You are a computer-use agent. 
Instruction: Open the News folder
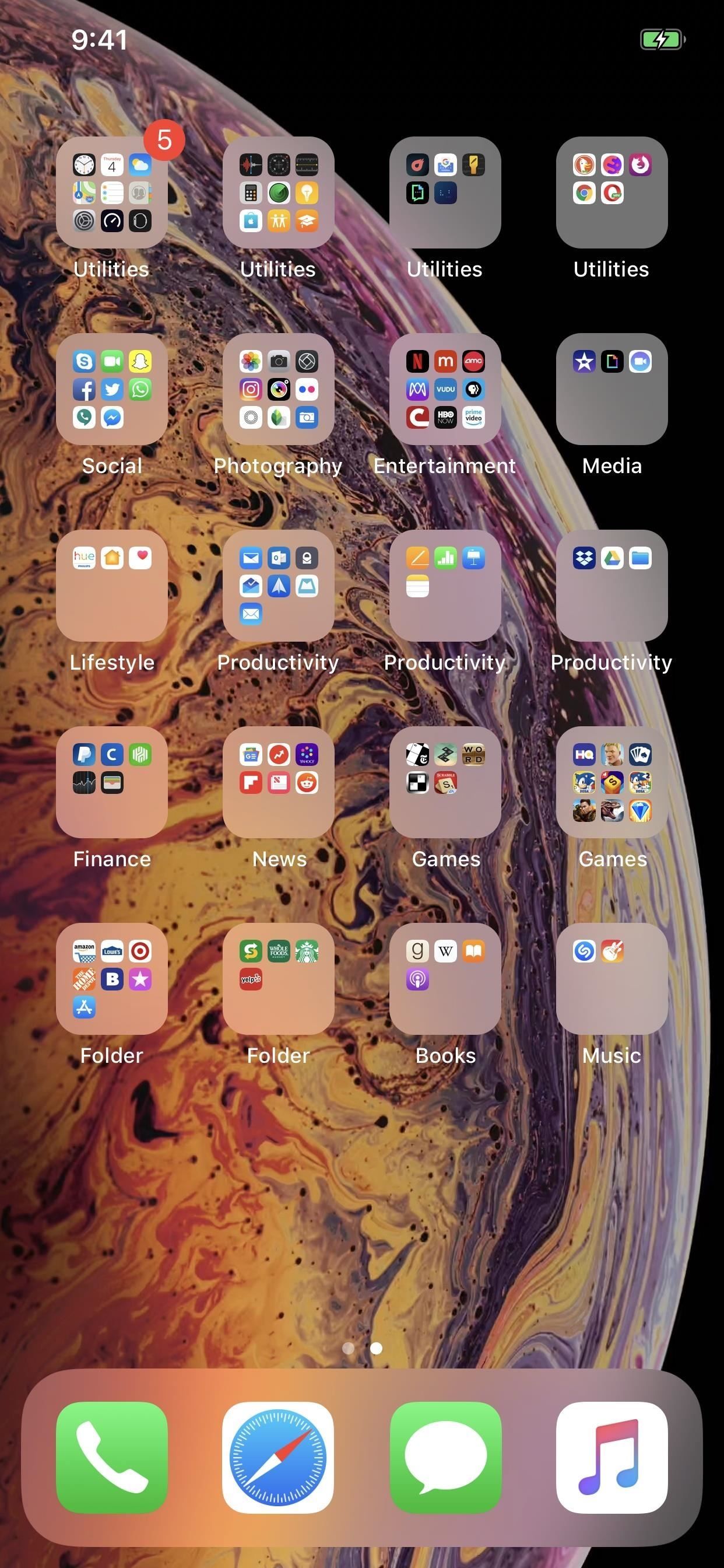tap(278, 782)
